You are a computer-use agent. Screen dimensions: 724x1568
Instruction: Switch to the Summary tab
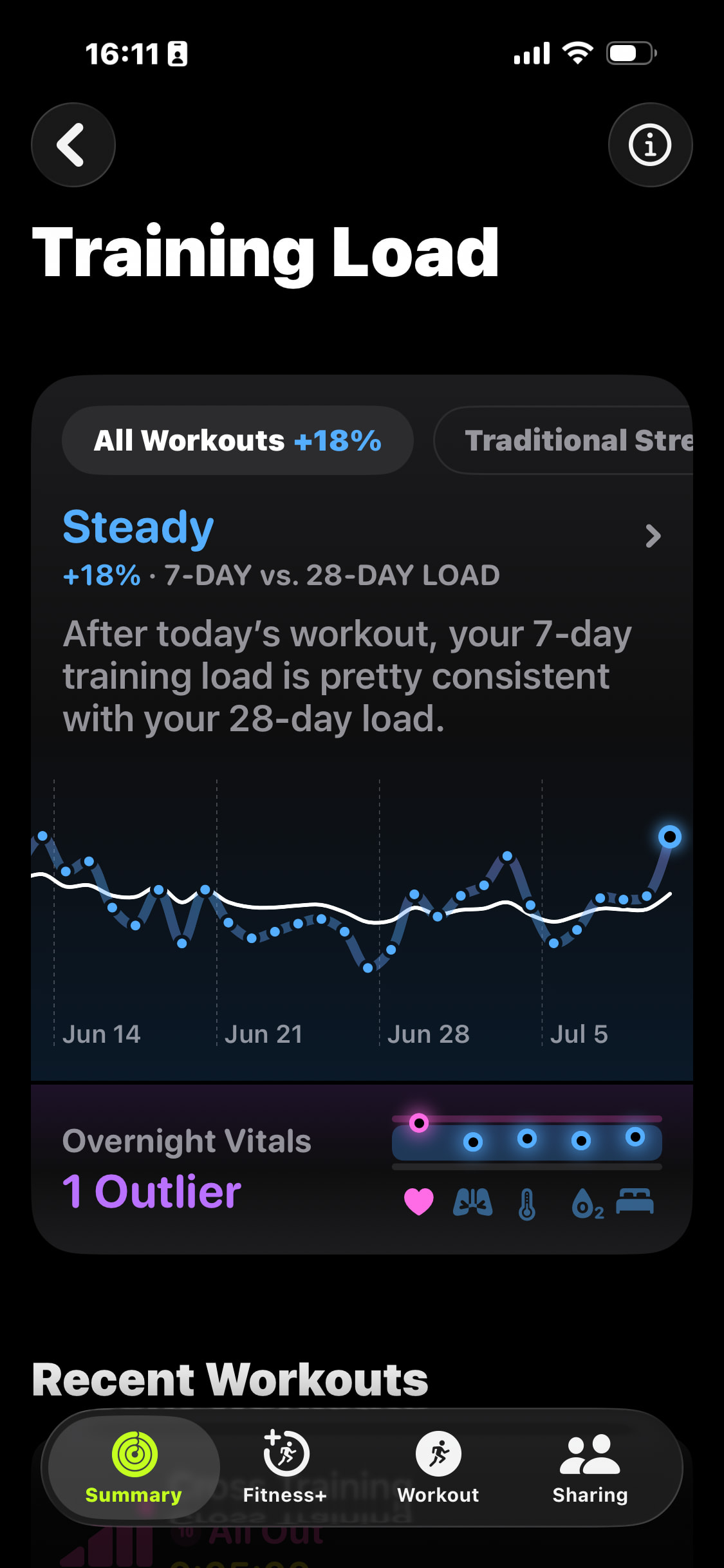[x=134, y=1468]
